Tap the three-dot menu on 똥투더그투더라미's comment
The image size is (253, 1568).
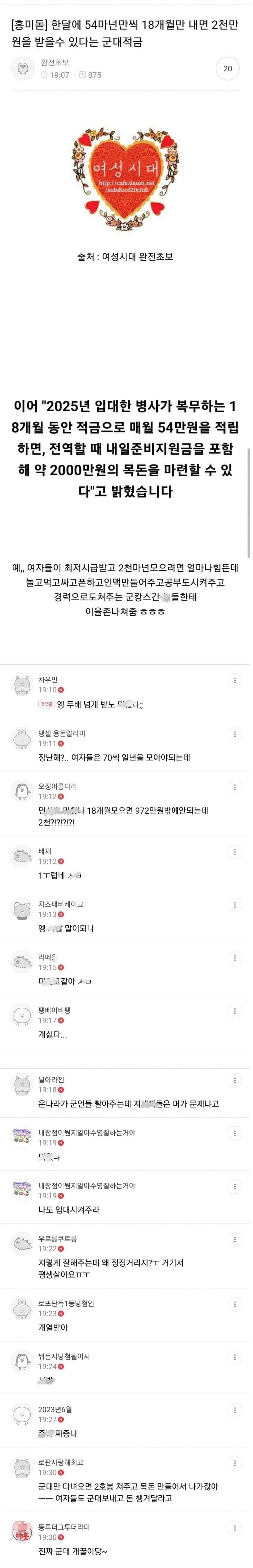coord(235,1528)
